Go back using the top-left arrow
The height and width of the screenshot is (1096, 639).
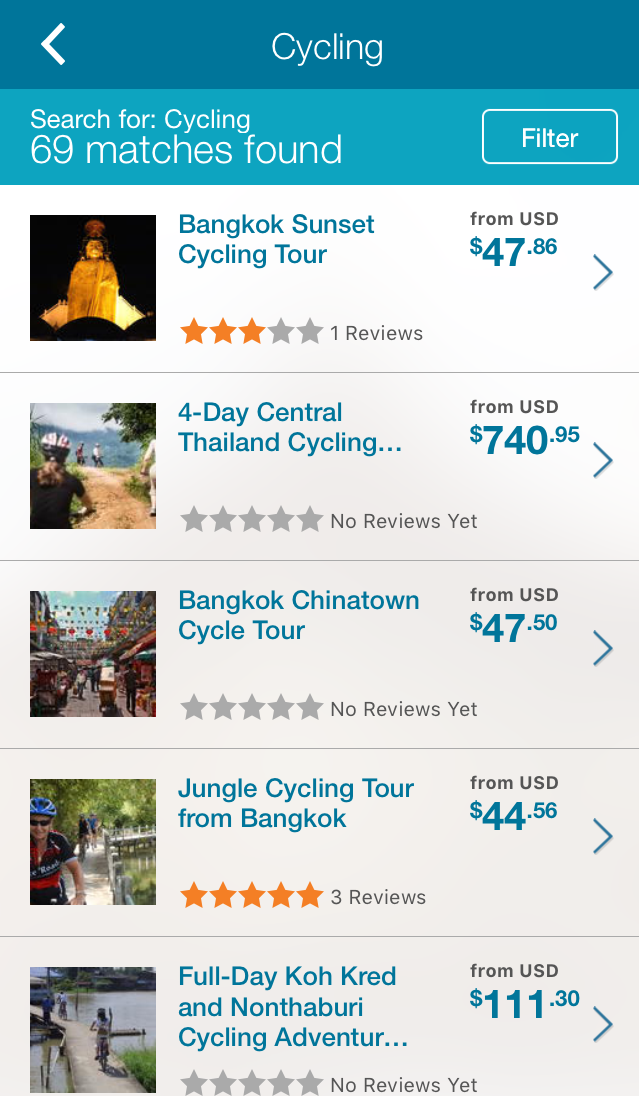click(53, 44)
